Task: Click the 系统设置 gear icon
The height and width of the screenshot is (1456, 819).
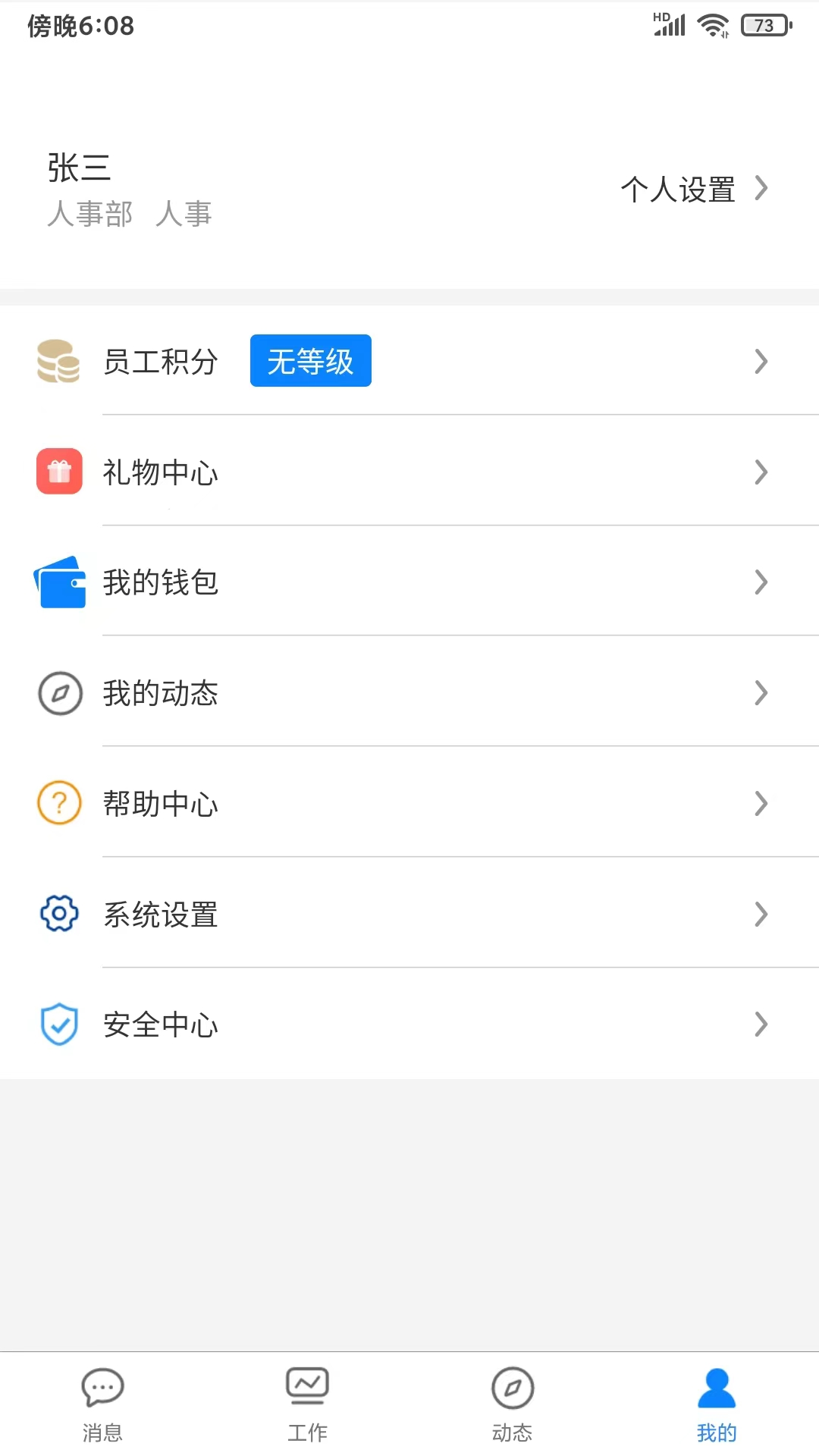Action: [x=58, y=914]
